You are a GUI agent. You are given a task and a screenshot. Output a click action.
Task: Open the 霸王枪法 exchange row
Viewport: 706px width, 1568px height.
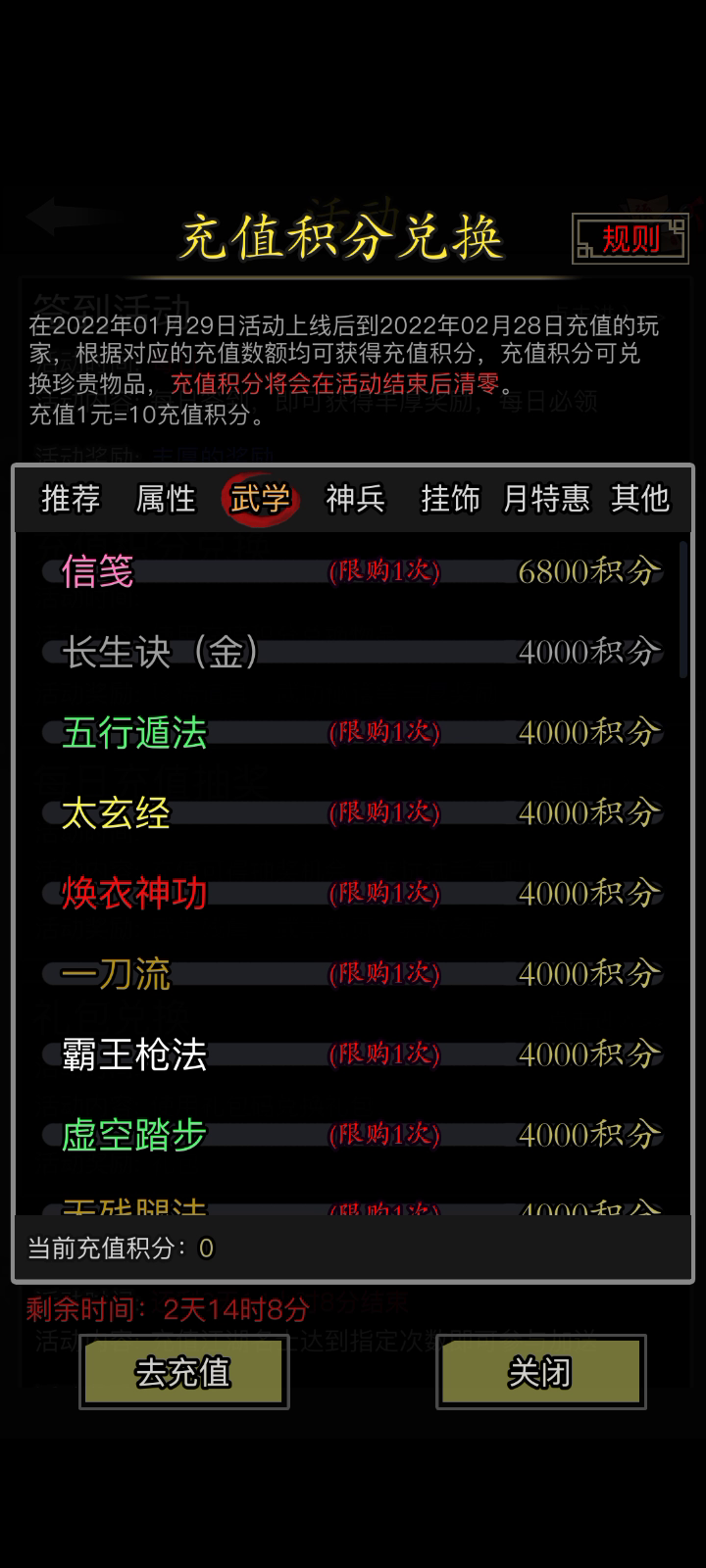pos(353,1053)
